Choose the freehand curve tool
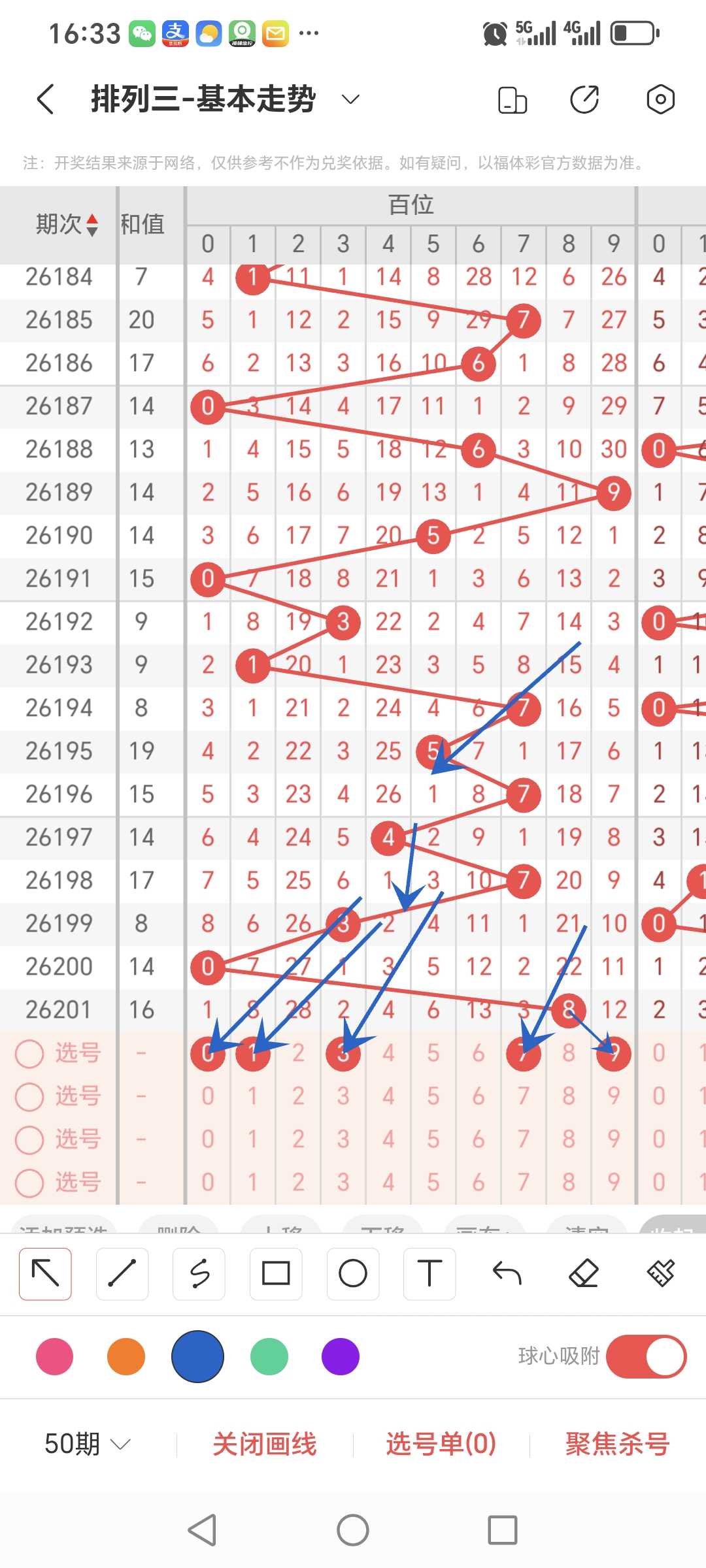Image resolution: width=706 pixels, height=1568 pixels. tap(199, 1273)
